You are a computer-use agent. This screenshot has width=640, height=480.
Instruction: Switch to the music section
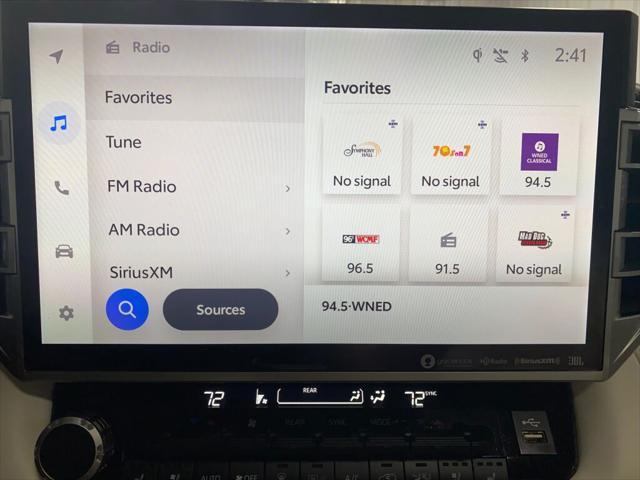pyautogui.click(x=59, y=124)
